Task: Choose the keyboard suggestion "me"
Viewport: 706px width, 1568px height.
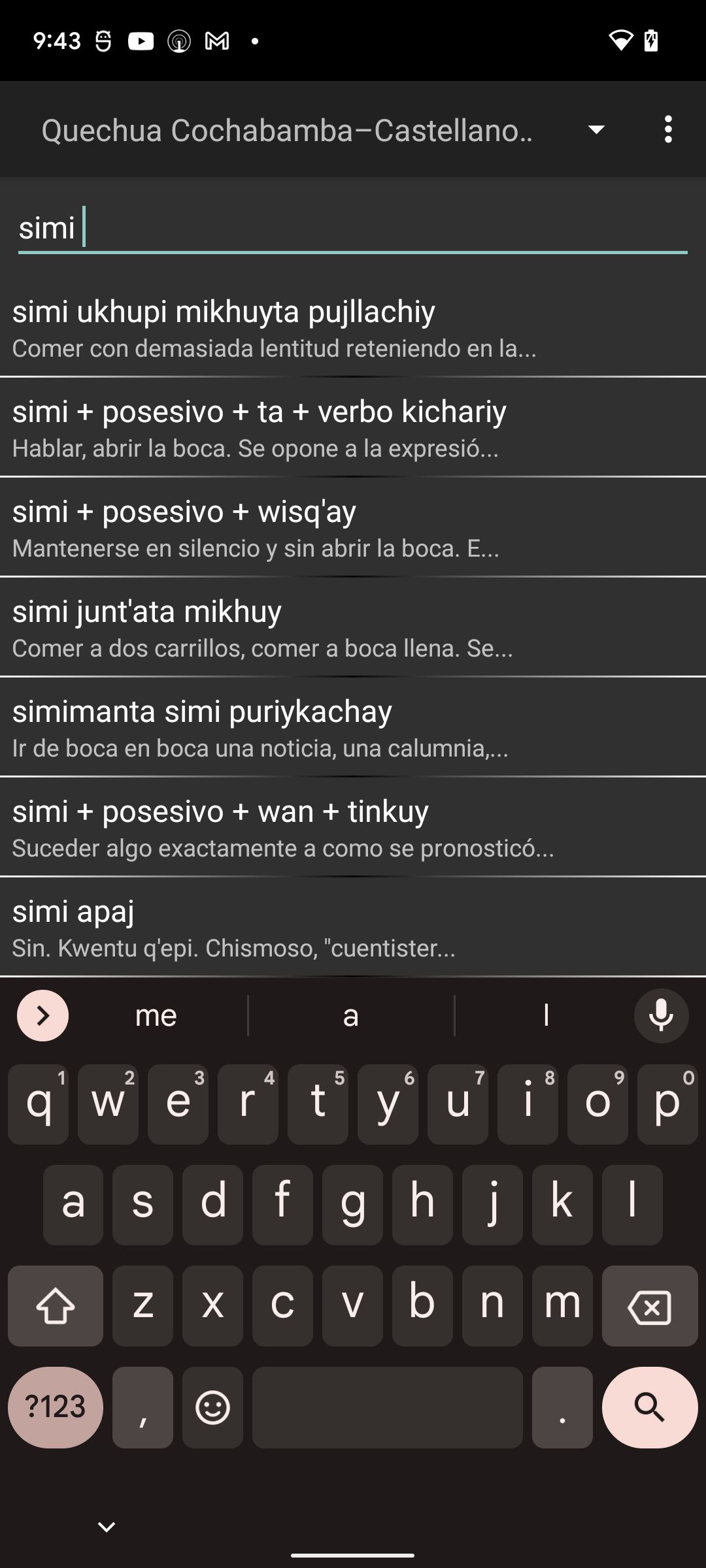Action: 156,1016
